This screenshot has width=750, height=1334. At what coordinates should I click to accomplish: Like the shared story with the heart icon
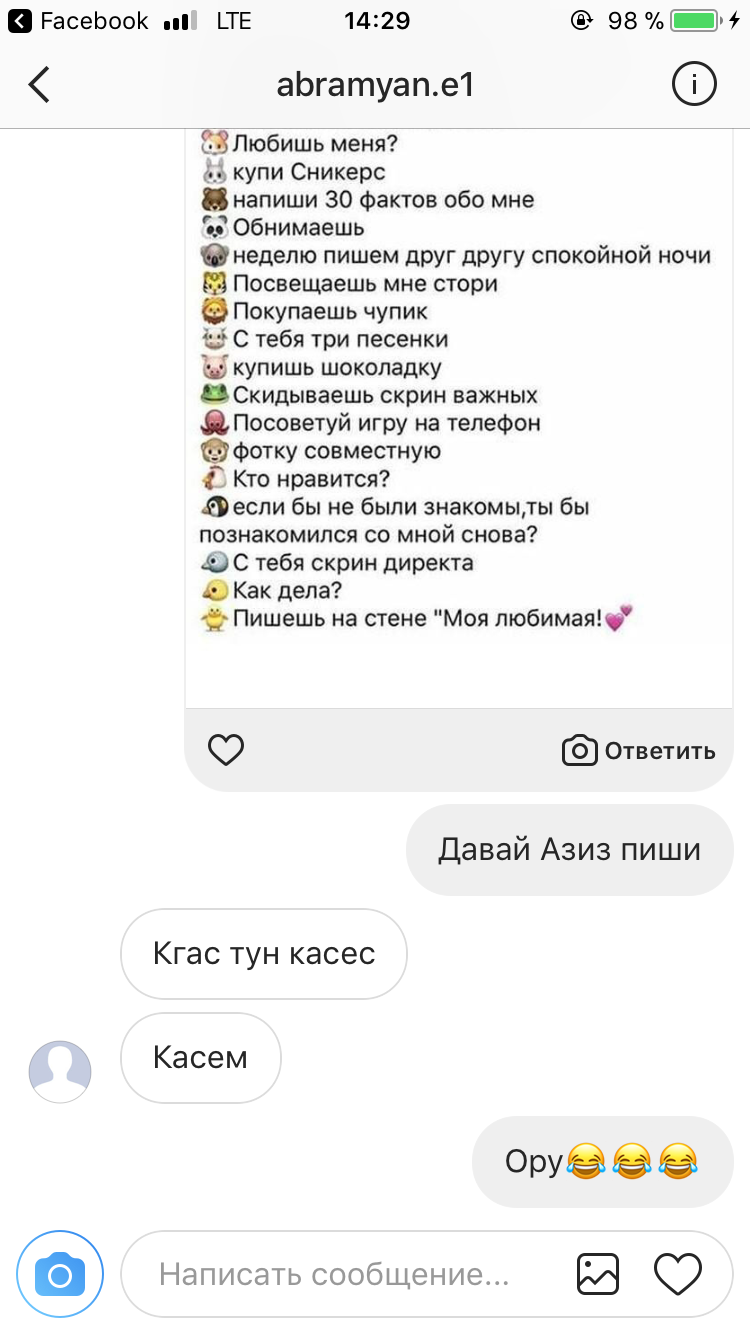click(x=226, y=749)
